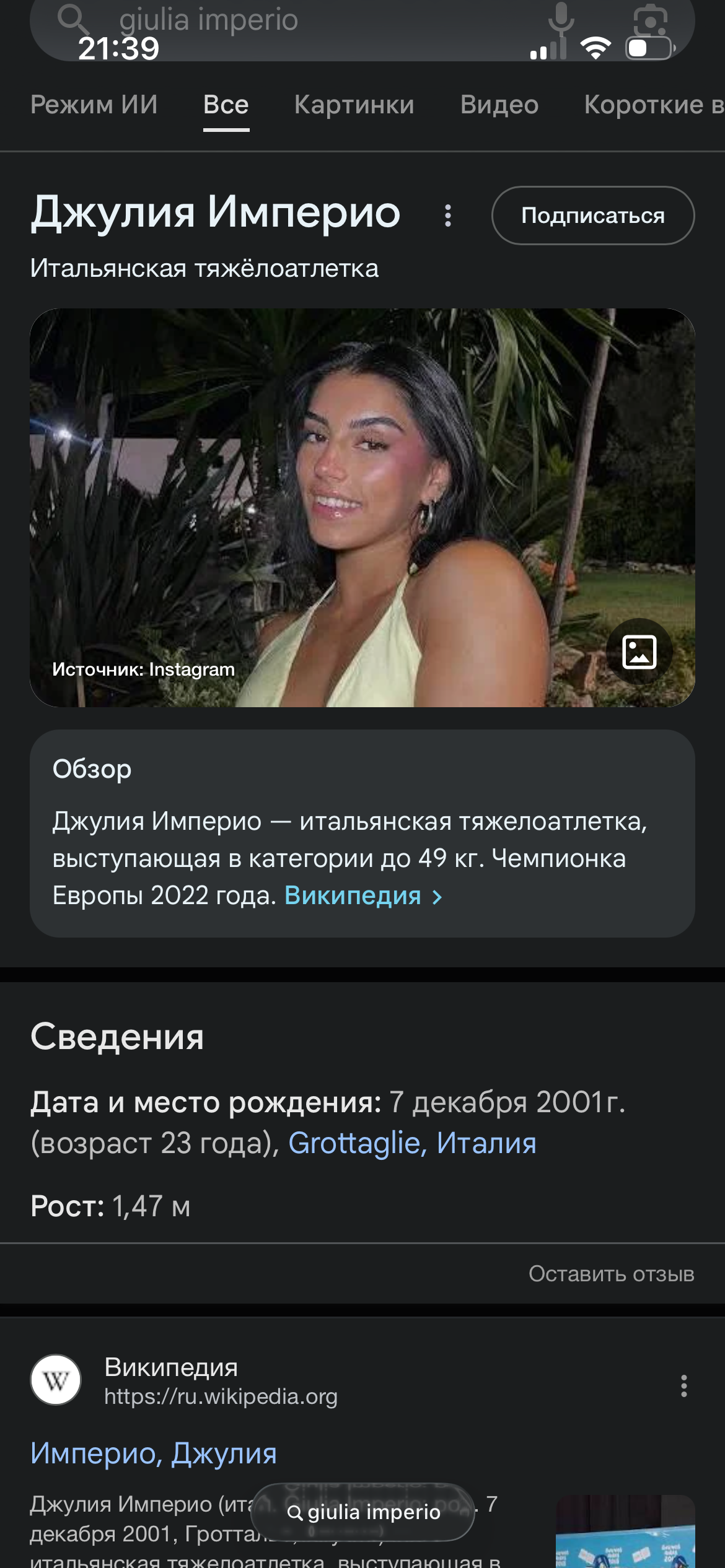
Task: Tap Оставить отзыв
Action: point(610,1274)
